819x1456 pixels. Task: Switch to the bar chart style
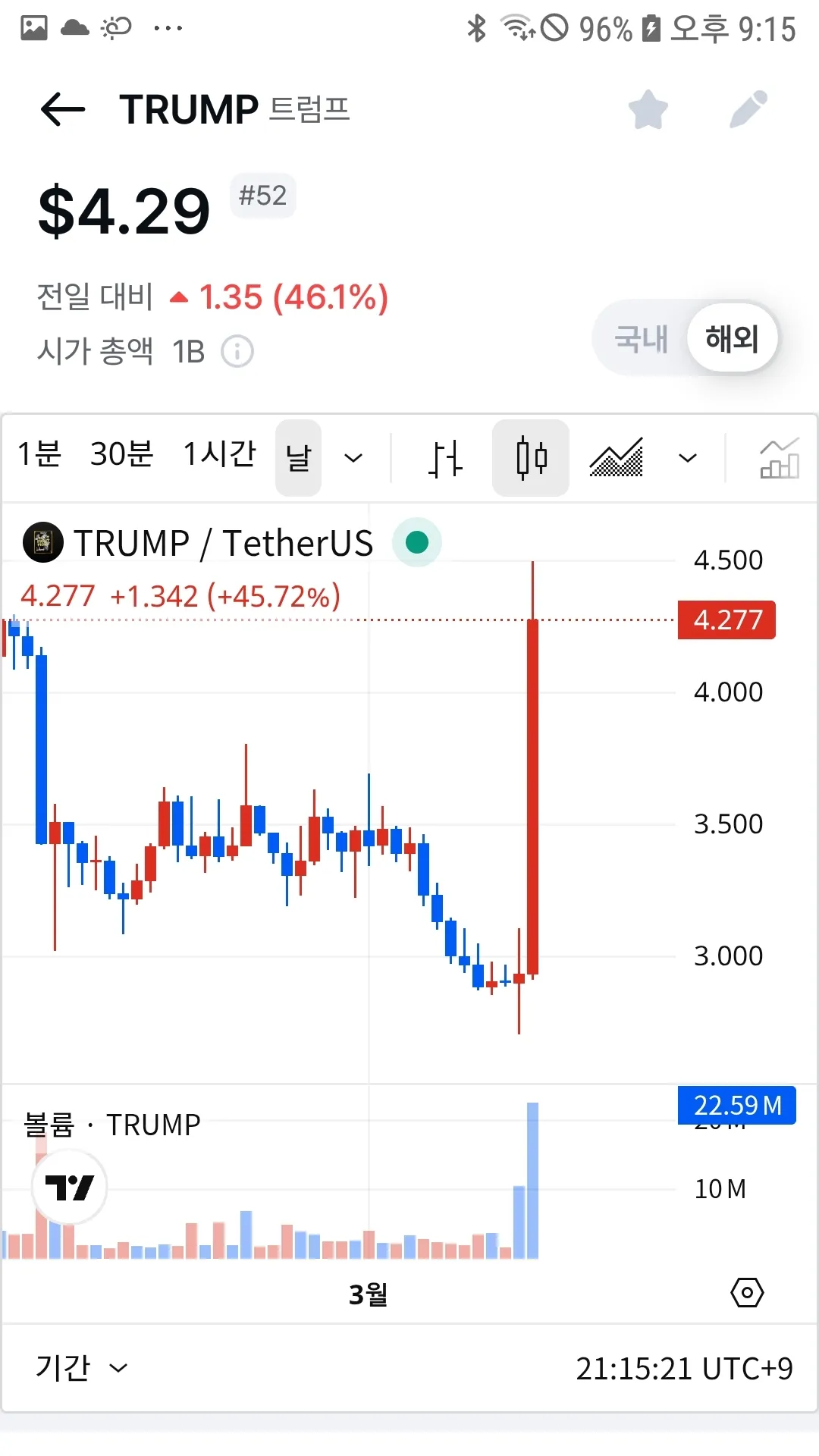coord(445,458)
